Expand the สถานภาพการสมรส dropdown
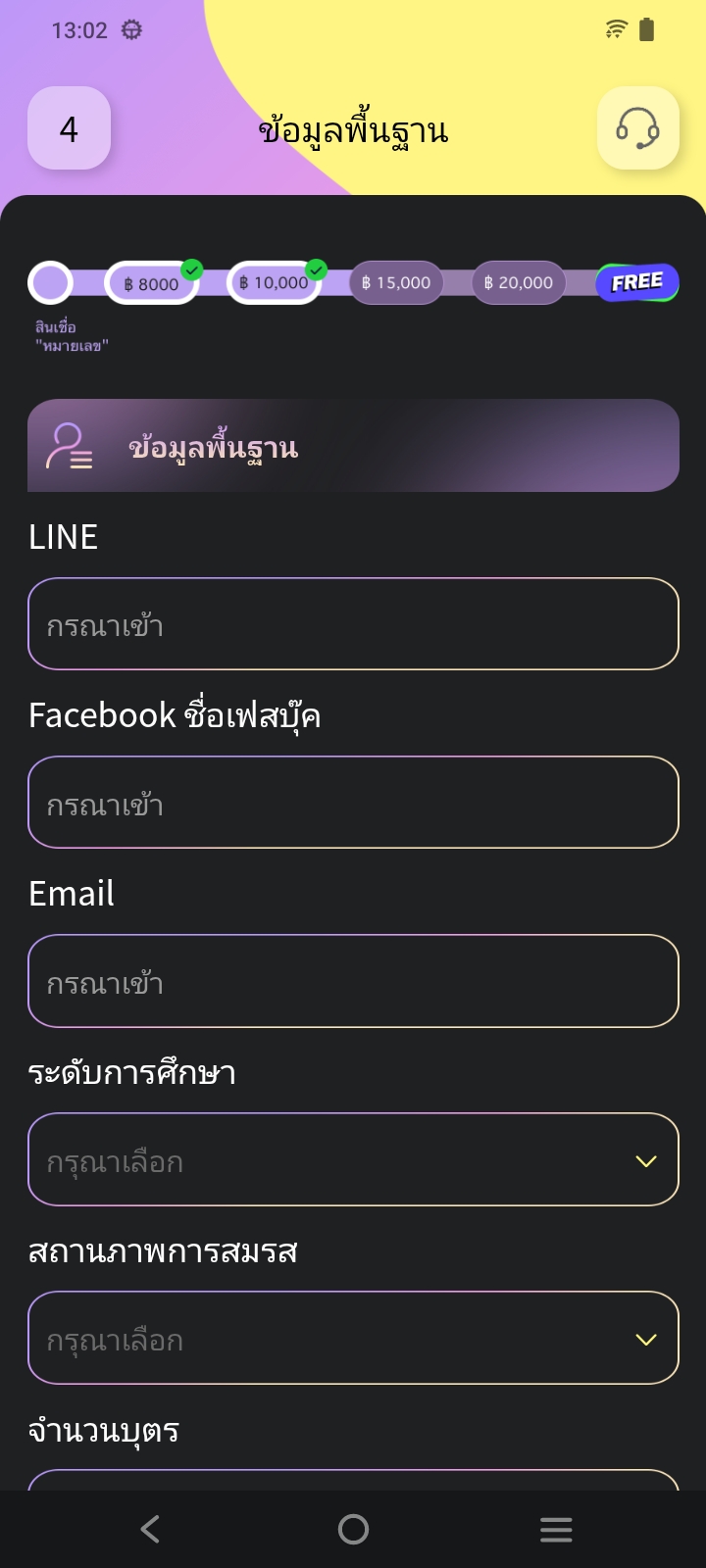The height and width of the screenshot is (1568, 706). [353, 1338]
